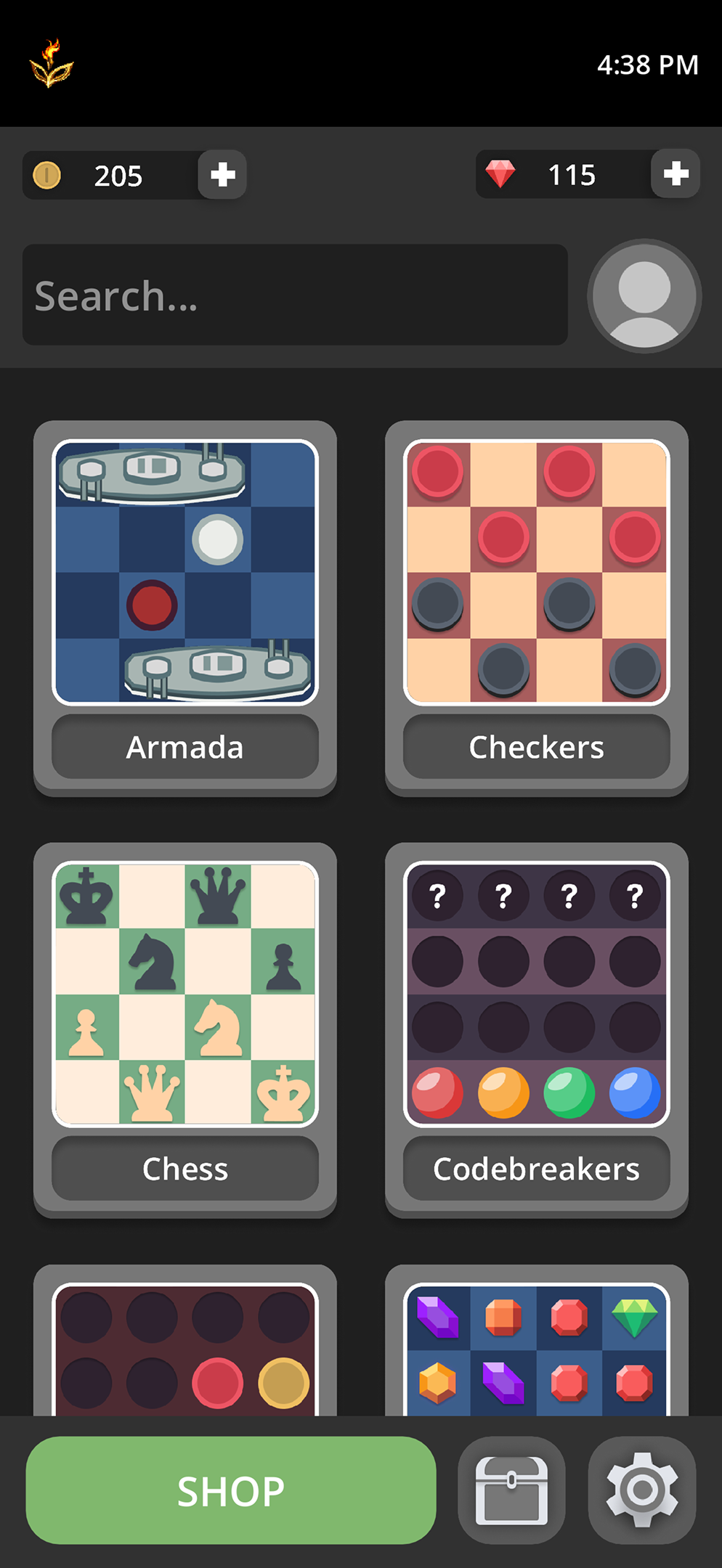Add more coins with the plus button
Viewport: 722px width, 1568px height.
click(222, 175)
